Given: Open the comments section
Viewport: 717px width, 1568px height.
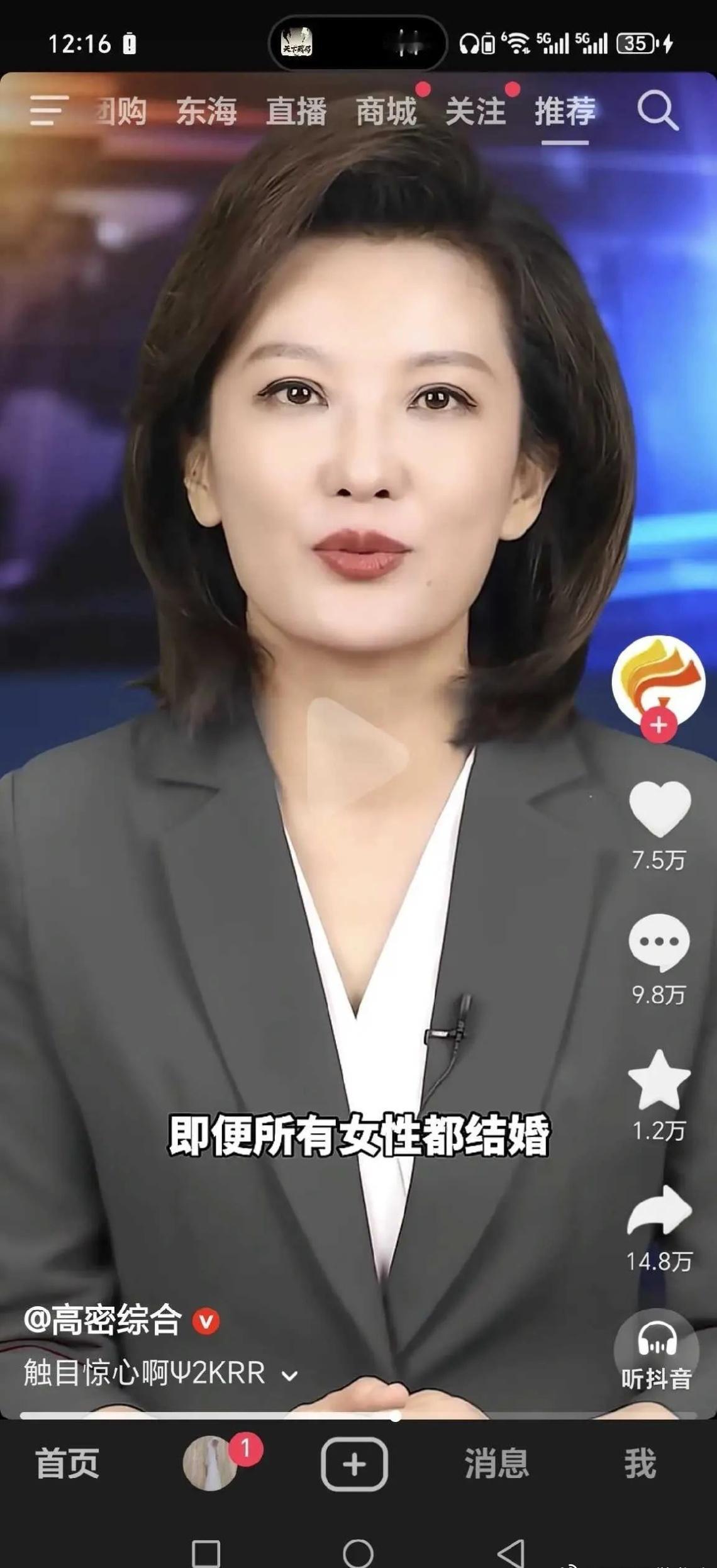Looking at the screenshot, I should point(659,942).
